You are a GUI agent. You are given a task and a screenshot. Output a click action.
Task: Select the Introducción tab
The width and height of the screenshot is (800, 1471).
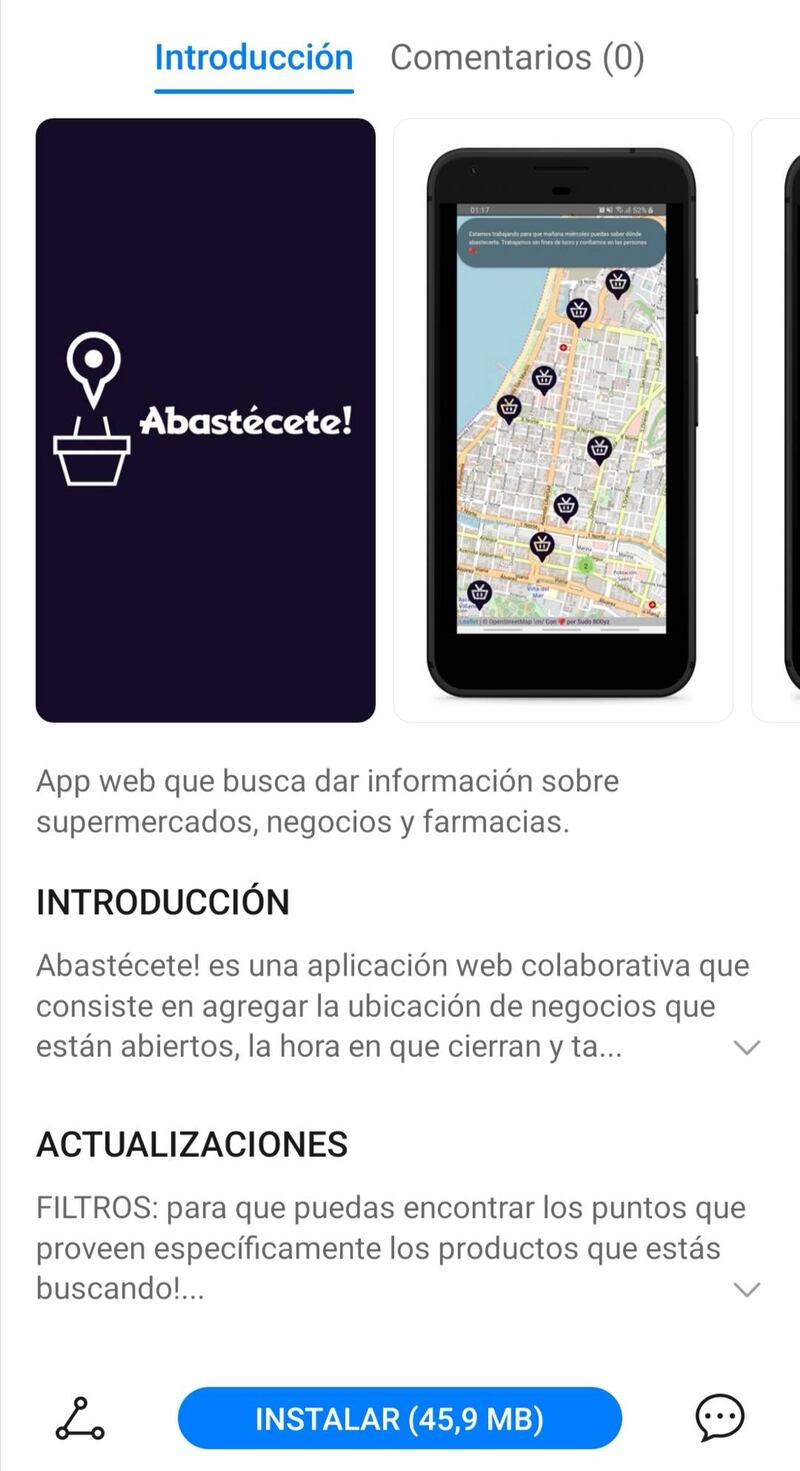click(x=253, y=58)
